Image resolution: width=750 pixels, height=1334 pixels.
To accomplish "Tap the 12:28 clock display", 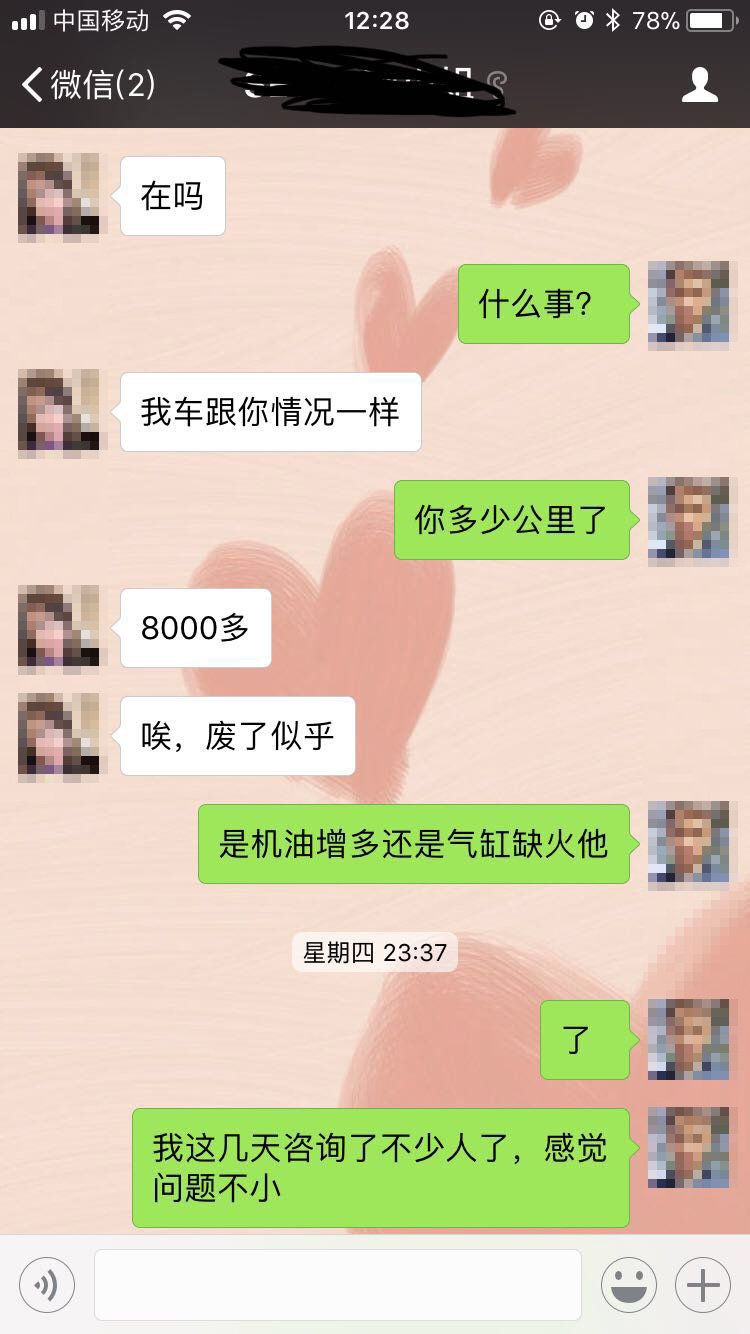I will click(374, 20).
